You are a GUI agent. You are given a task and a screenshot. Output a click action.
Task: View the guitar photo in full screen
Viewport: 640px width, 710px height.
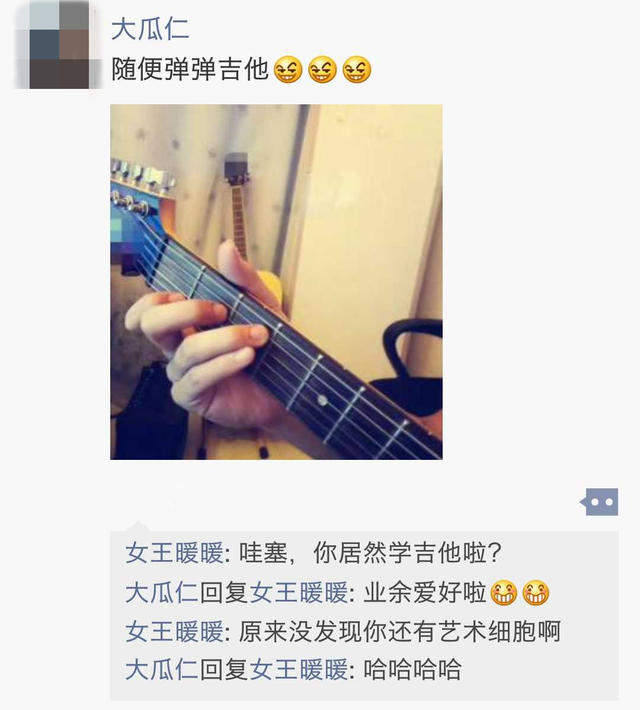[x=276, y=282]
